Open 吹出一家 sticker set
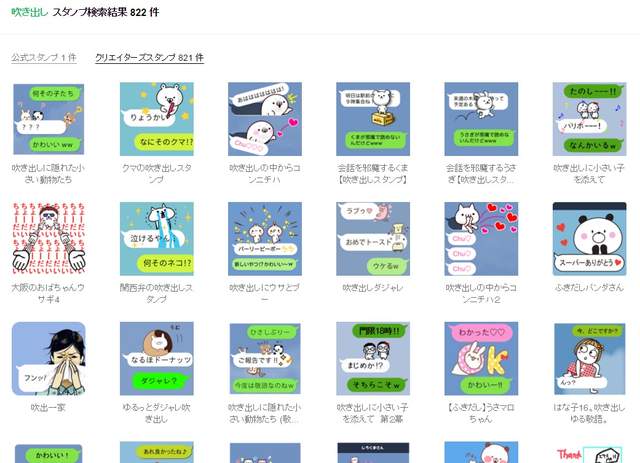This screenshot has height=463, width=640. [49, 358]
